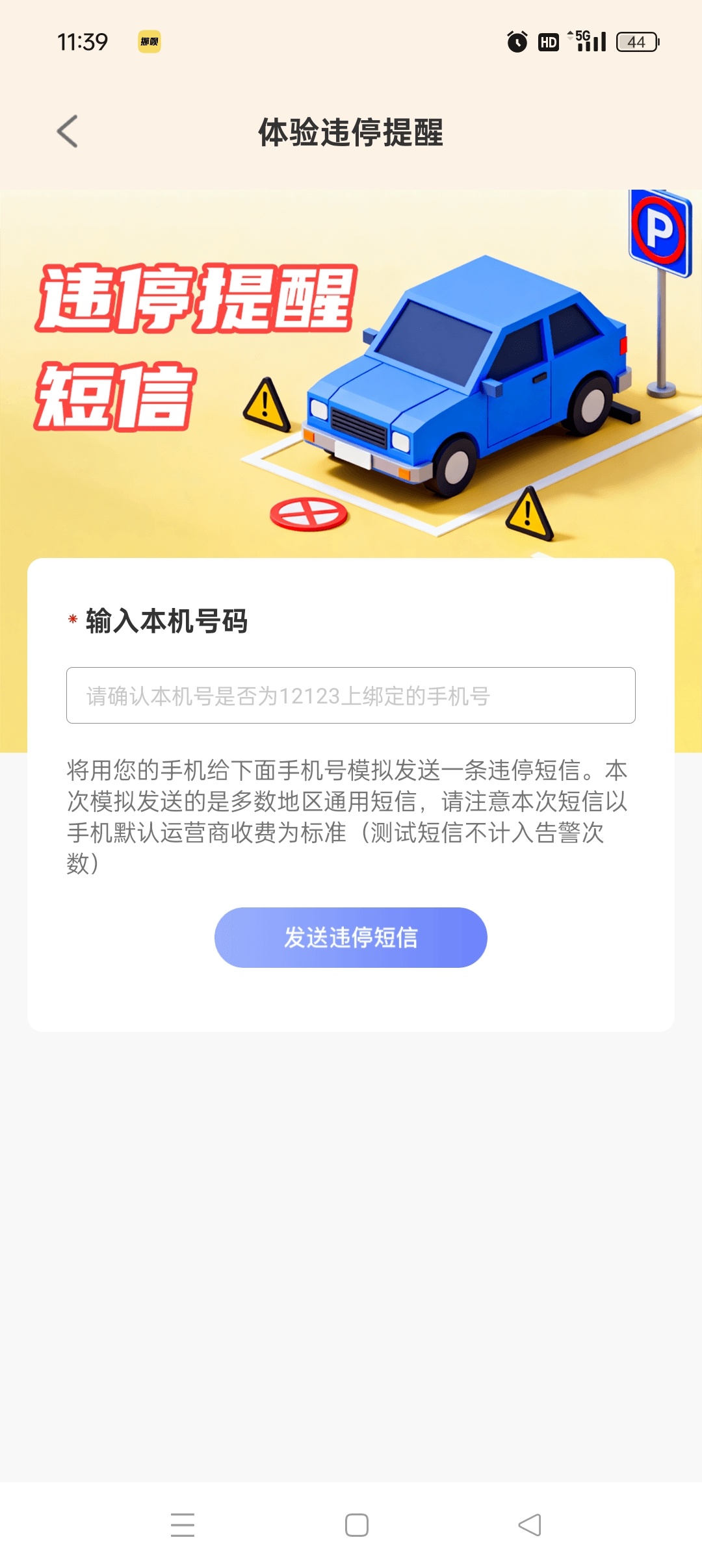Focus the phone number input field
The height and width of the screenshot is (1568, 702).
tap(350, 695)
